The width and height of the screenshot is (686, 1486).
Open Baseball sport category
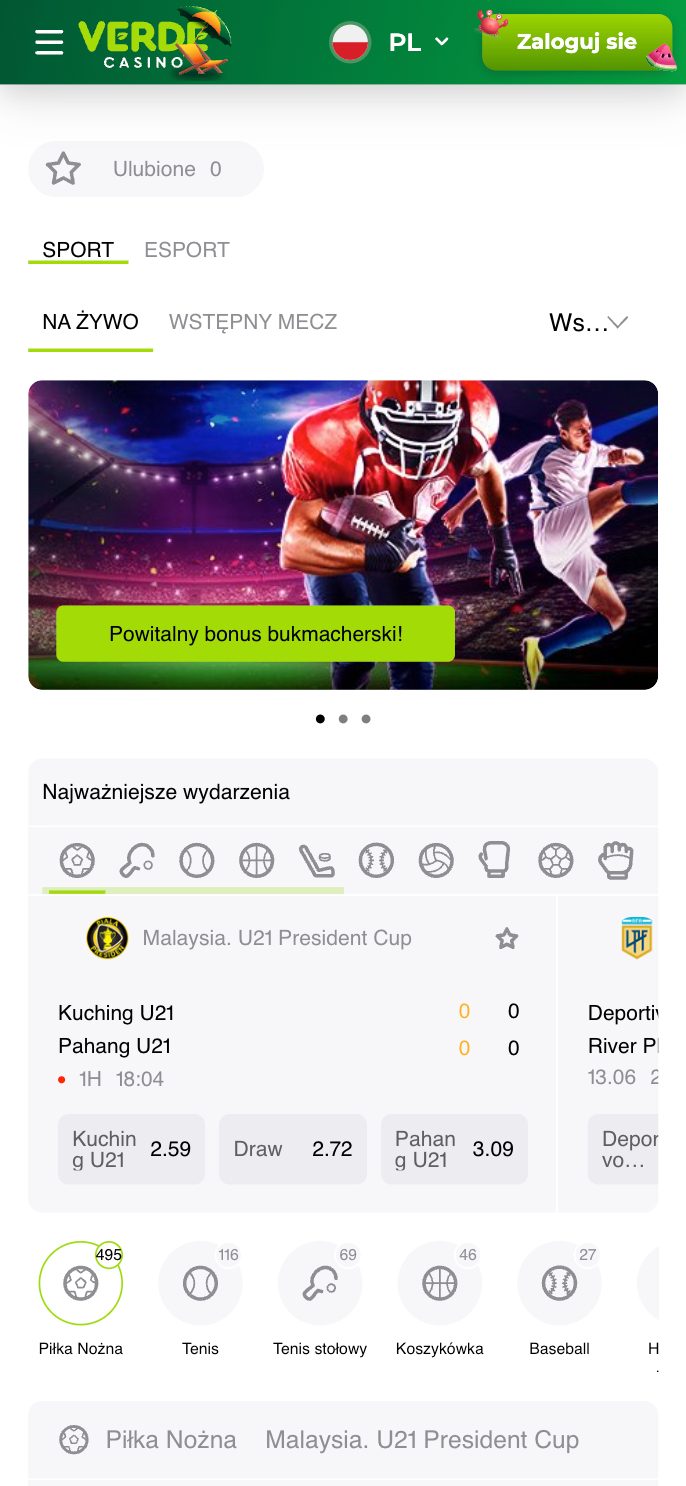coord(559,1283)
